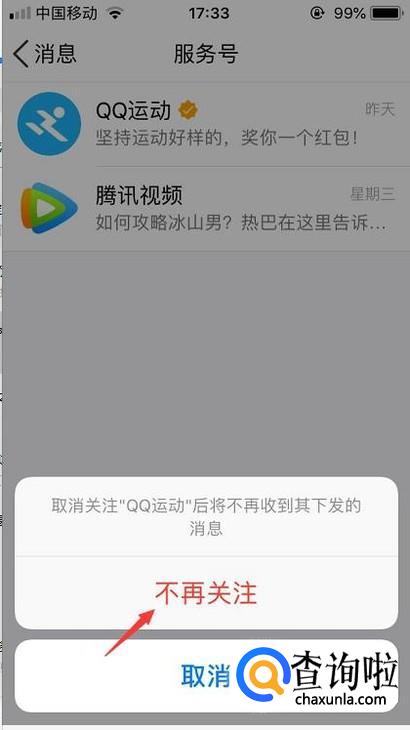This screenshot has height=730, width=410.
Task: Tap 取消 to dismiss the action sheet
Action: 206,676
